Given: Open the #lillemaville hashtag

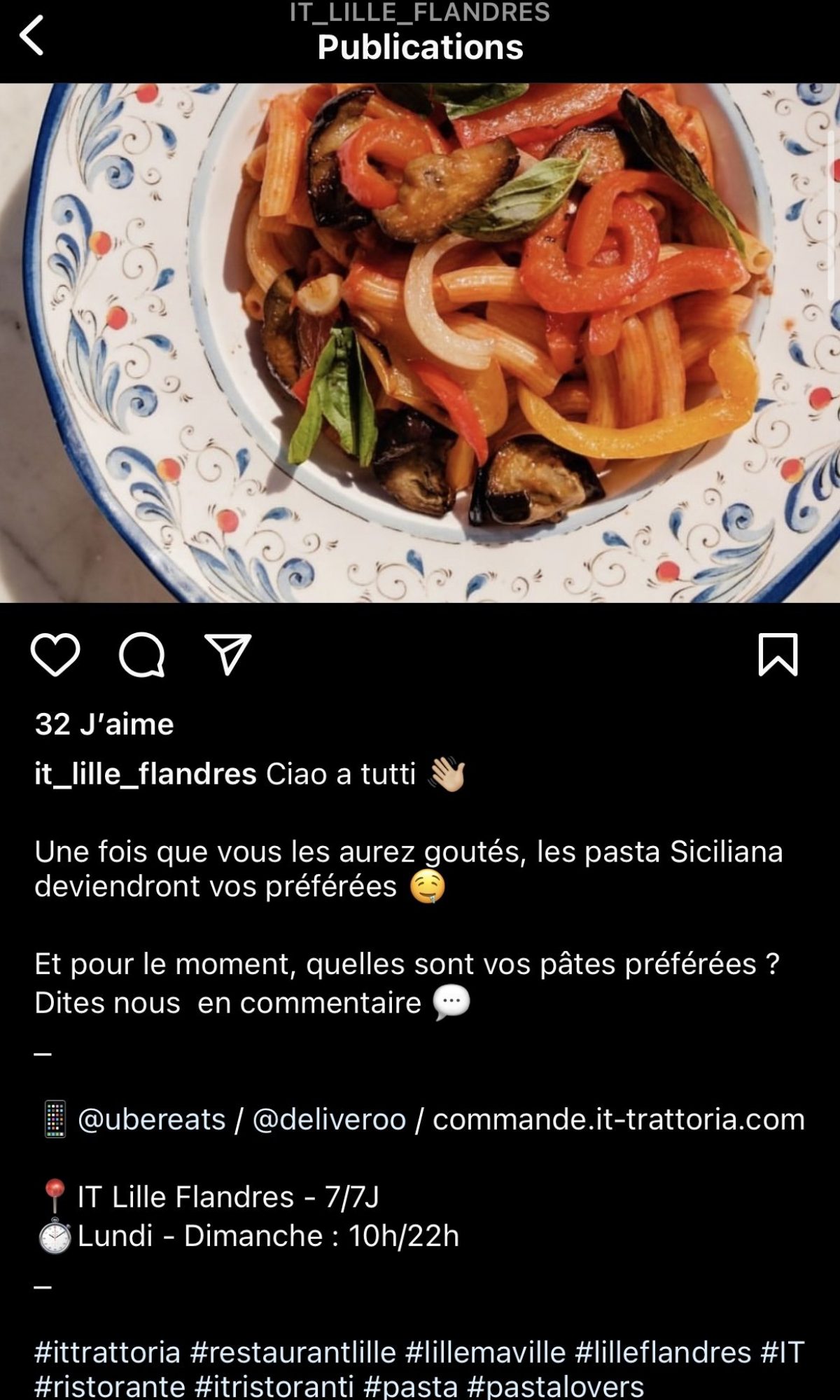Looking at the screenshot, I should (485, 1352).
